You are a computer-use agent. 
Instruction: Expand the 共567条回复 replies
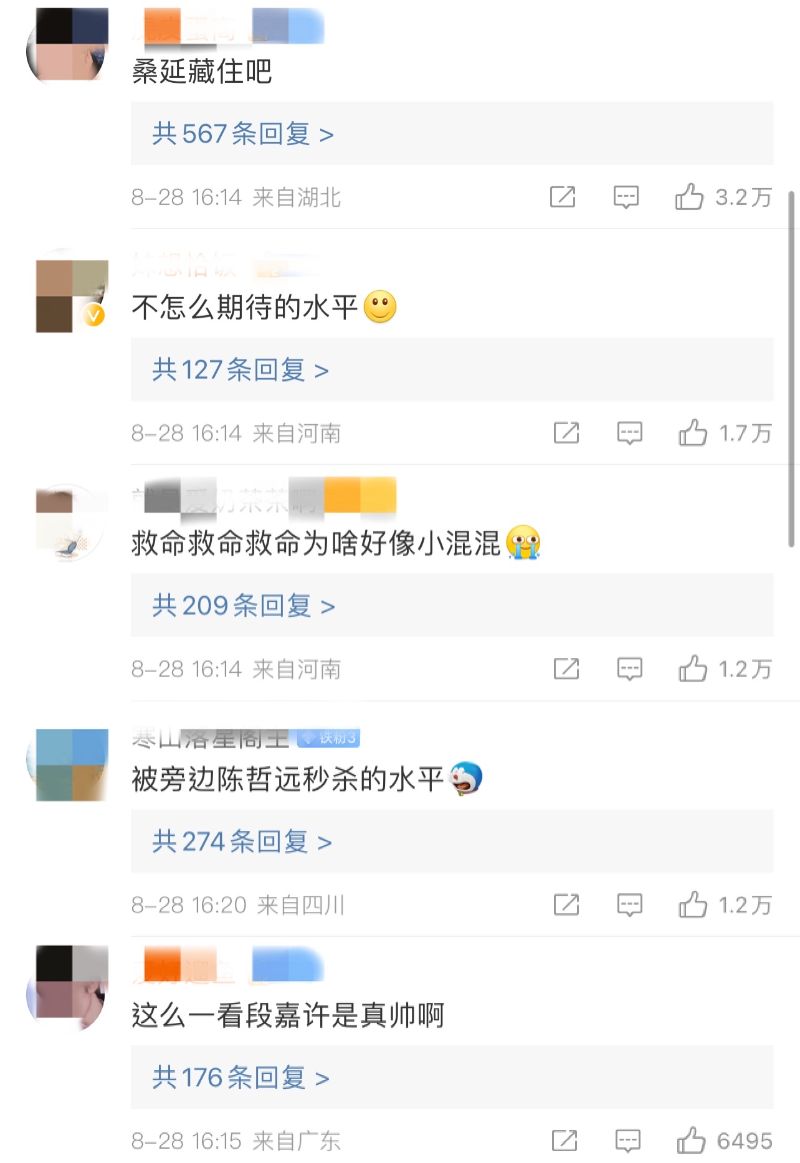pyautogui.click(x=243, y=134)
